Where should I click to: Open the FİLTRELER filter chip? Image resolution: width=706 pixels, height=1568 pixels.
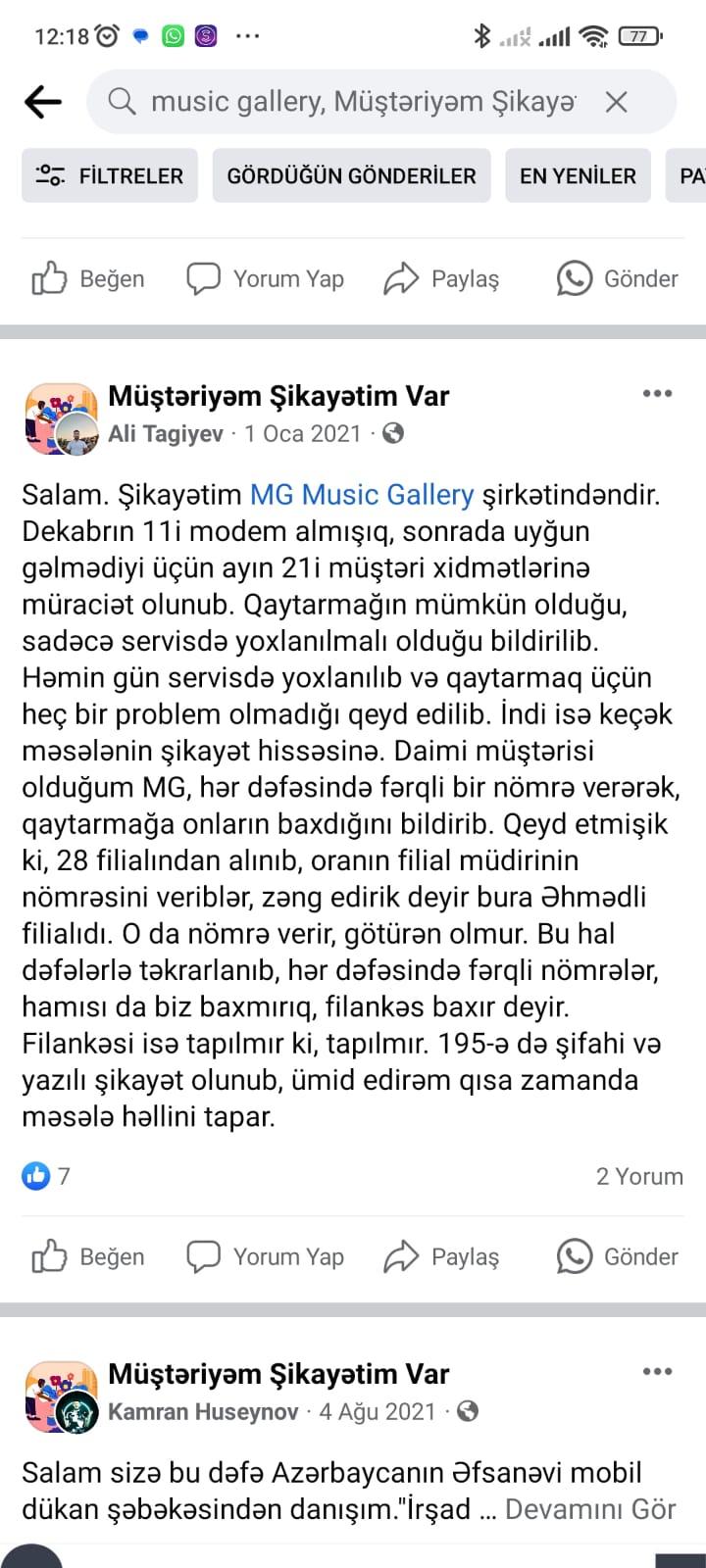(x=110, y=175)
